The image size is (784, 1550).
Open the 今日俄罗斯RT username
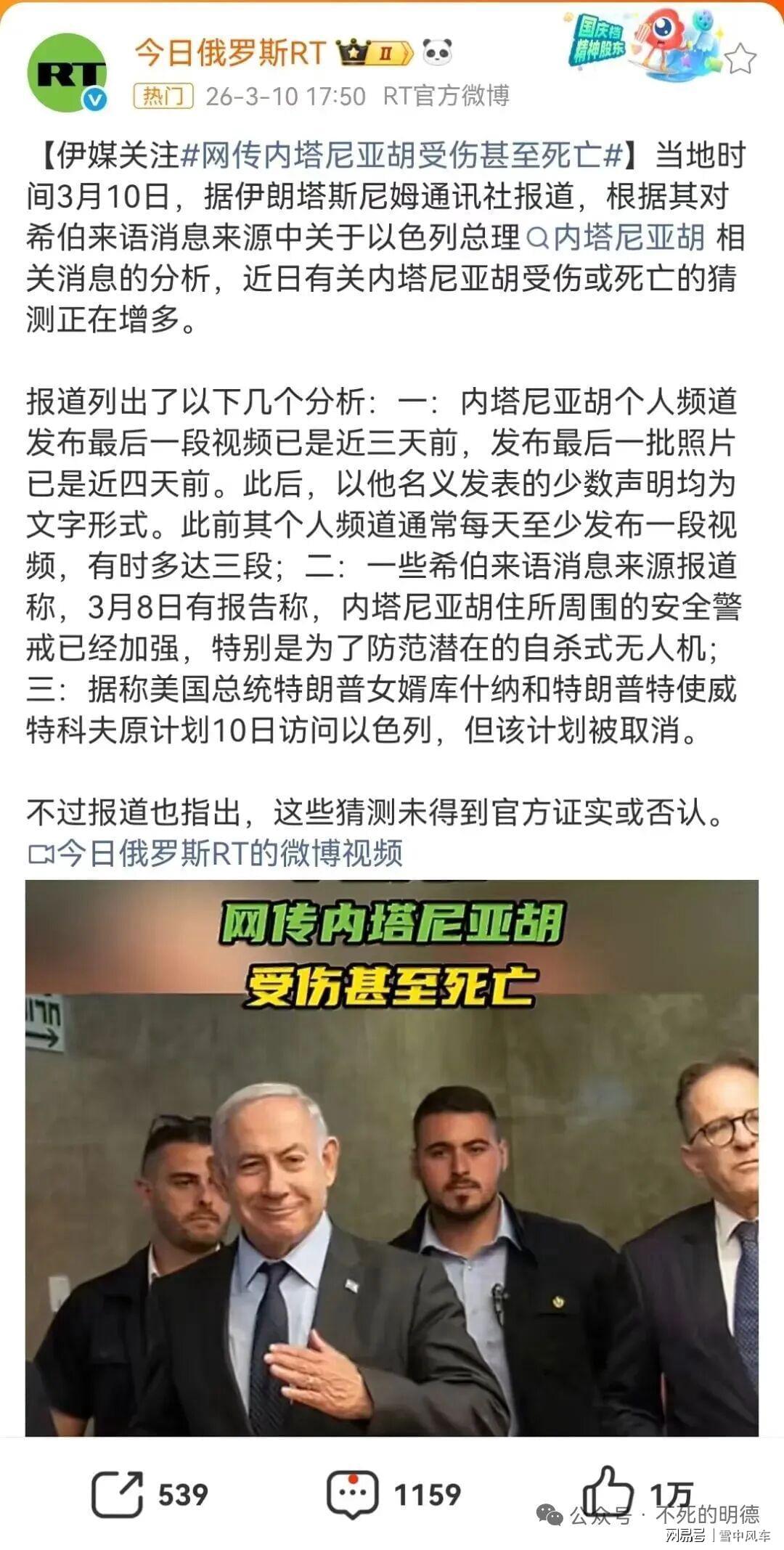pyautogui.click(x=229, y=52)
